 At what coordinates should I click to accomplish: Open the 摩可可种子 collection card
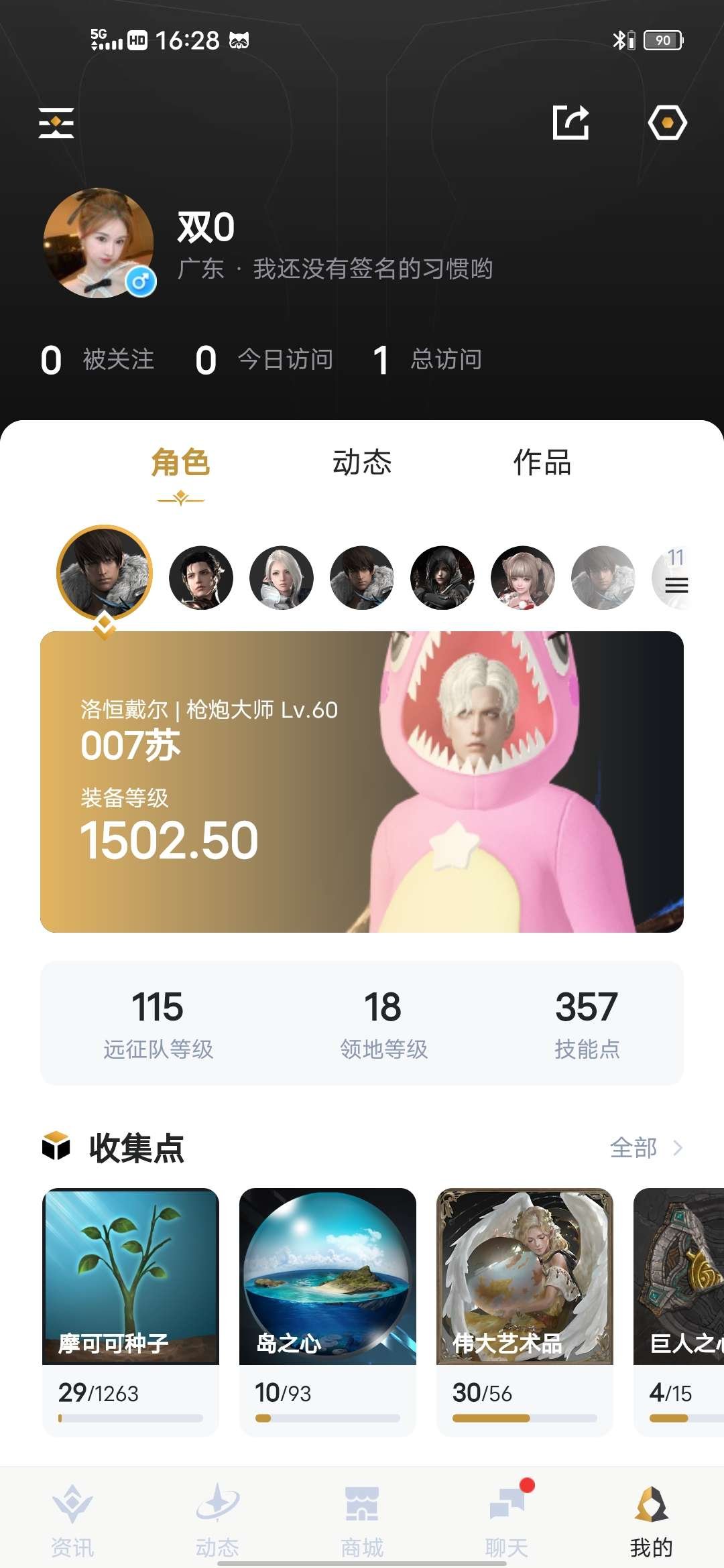click(x=131, y=1311)
